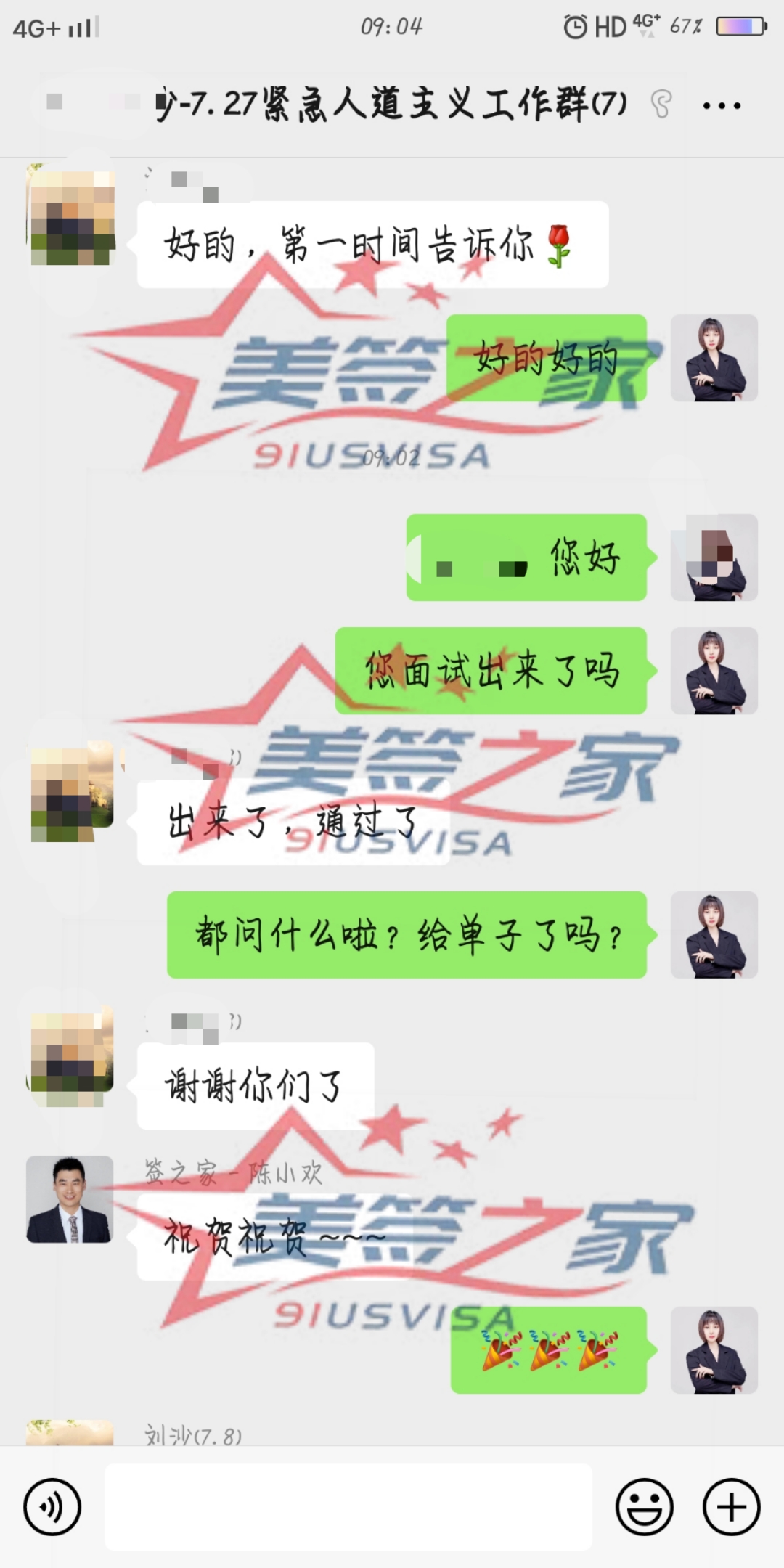This screenshot has width=784, height=1568.
Task: Tap avatar beside 您面试出来了吗 message
Action: click(714, 671)
